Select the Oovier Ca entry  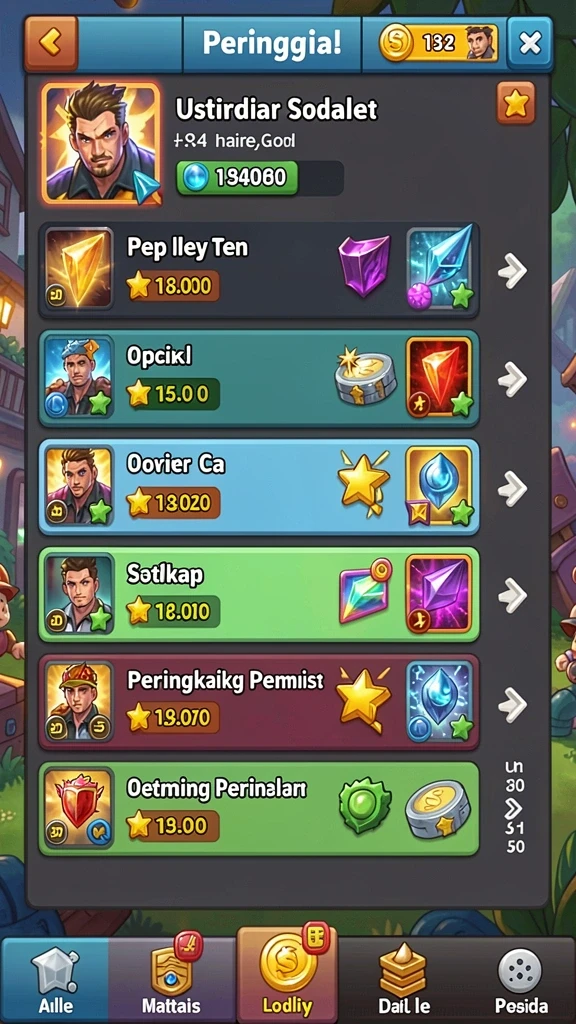[259, 487]
